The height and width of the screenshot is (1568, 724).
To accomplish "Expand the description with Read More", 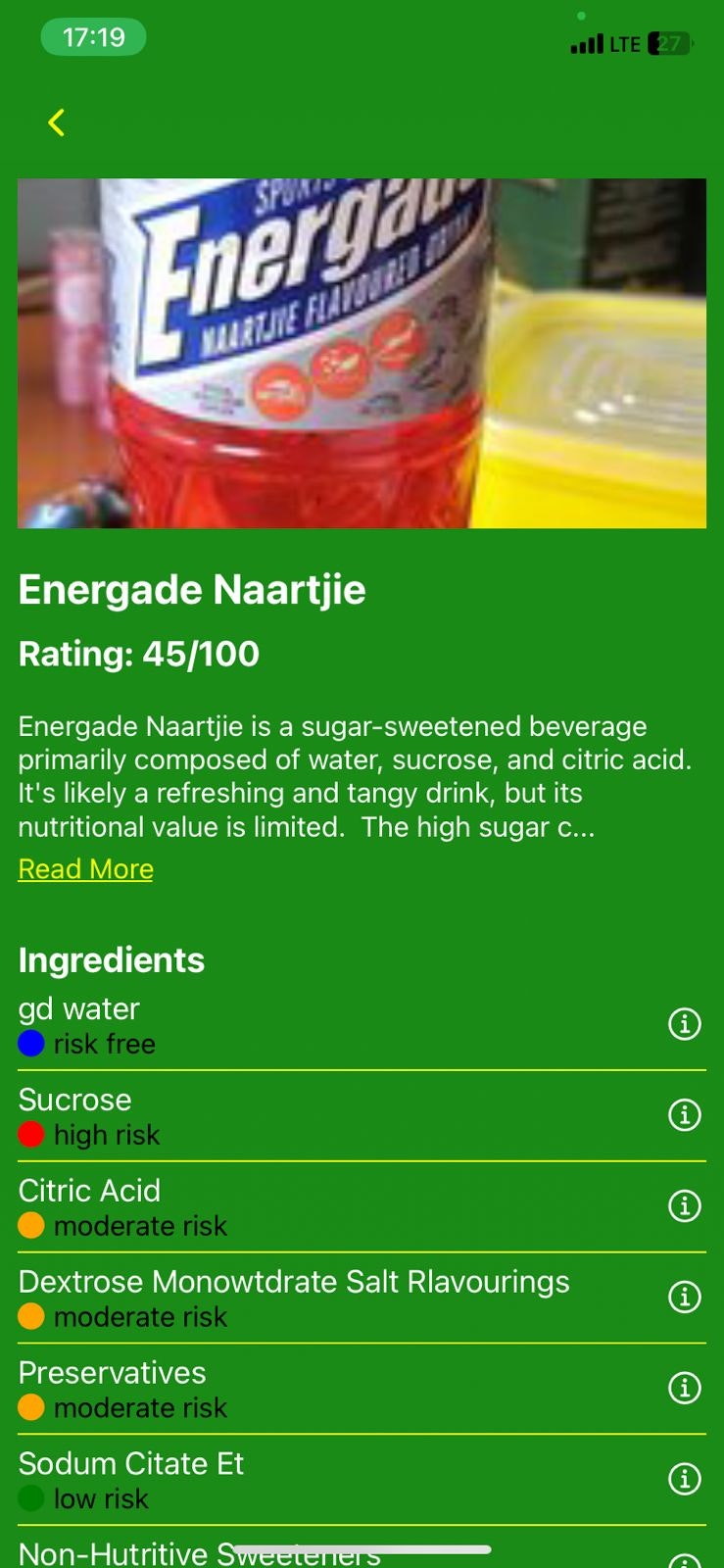I will pos(86,869).
